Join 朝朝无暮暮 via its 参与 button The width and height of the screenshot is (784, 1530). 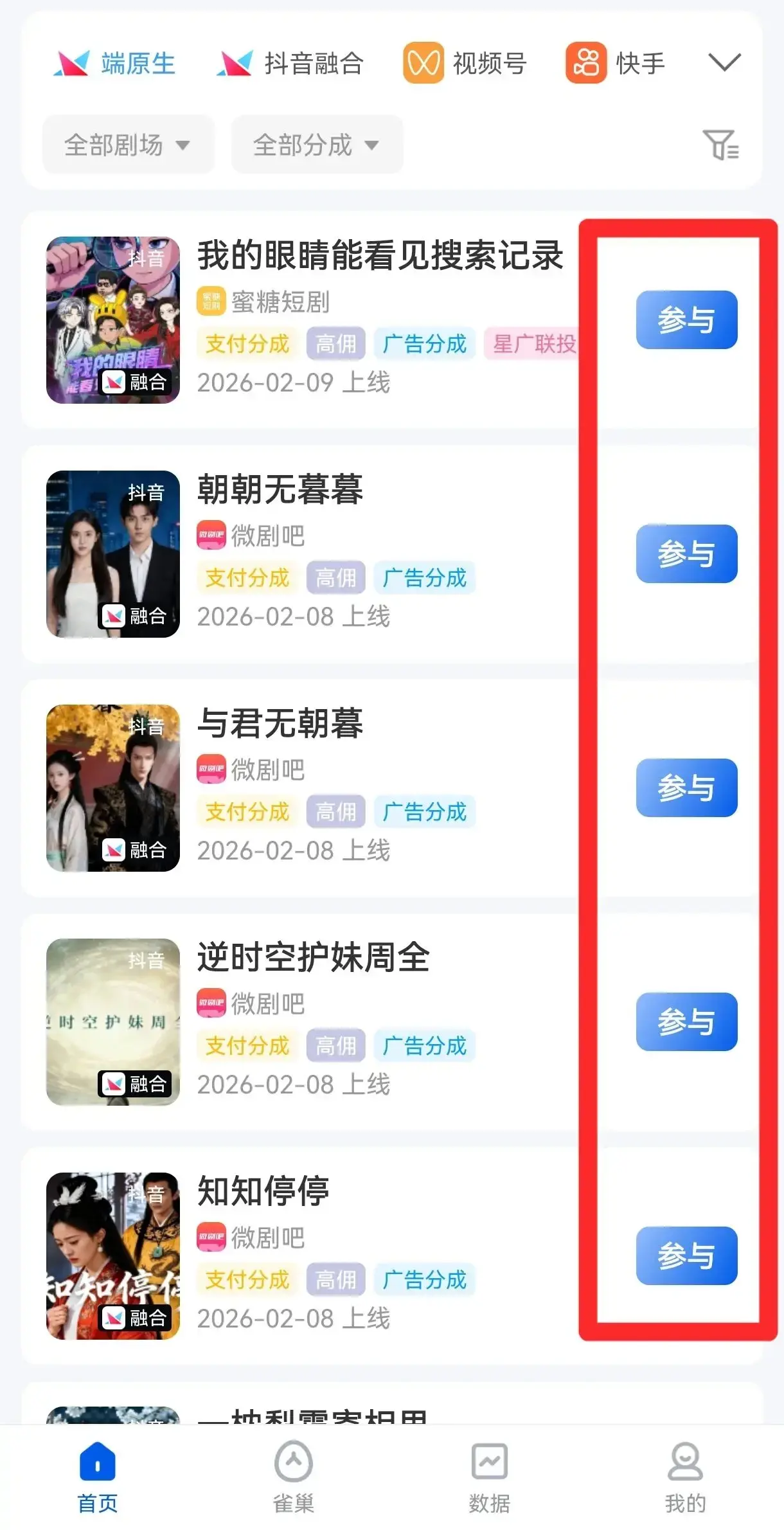[x=686, y=553]
